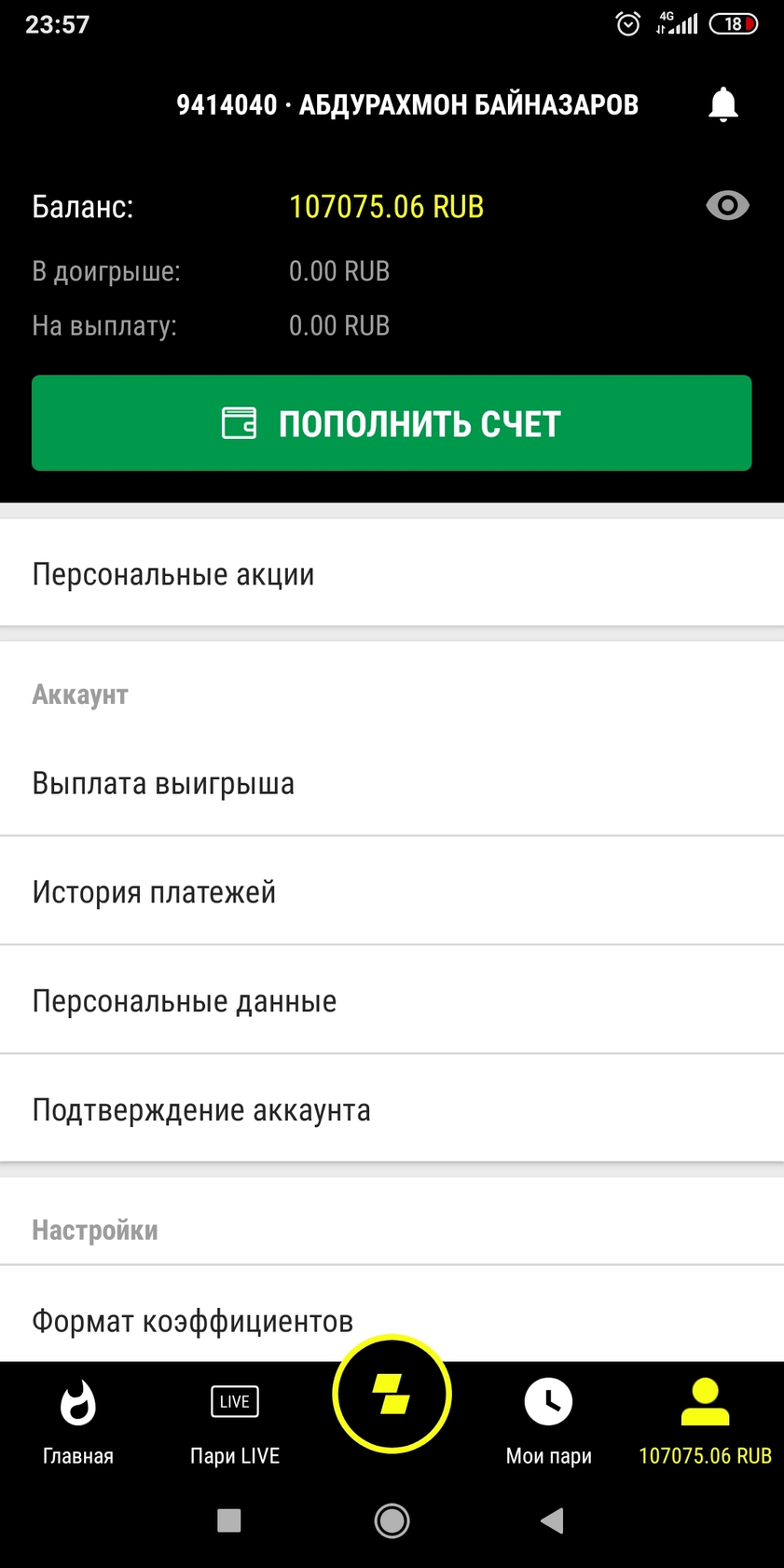Open the notifications bell

click(722, 104)
